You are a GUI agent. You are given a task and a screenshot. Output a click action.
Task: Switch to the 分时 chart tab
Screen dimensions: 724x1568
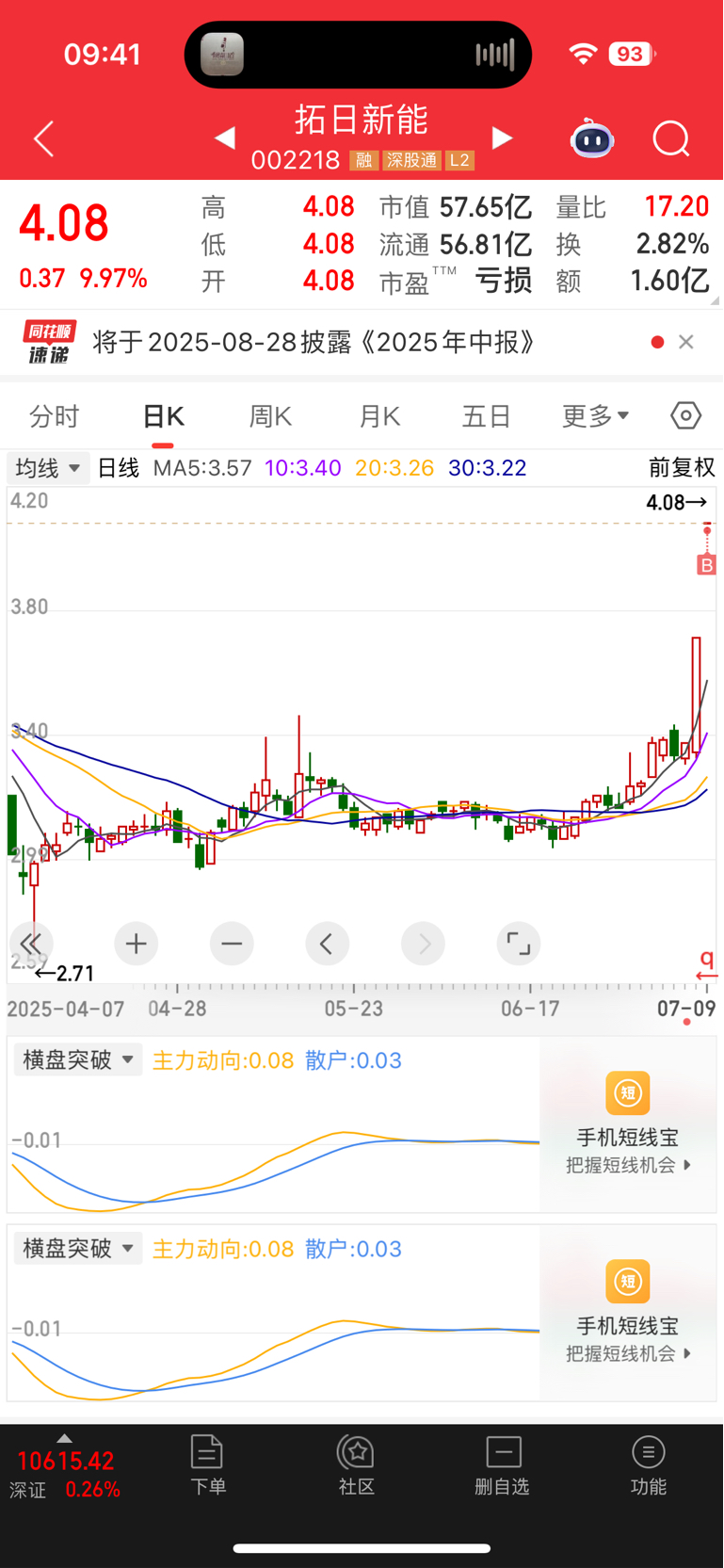point(55,416)
